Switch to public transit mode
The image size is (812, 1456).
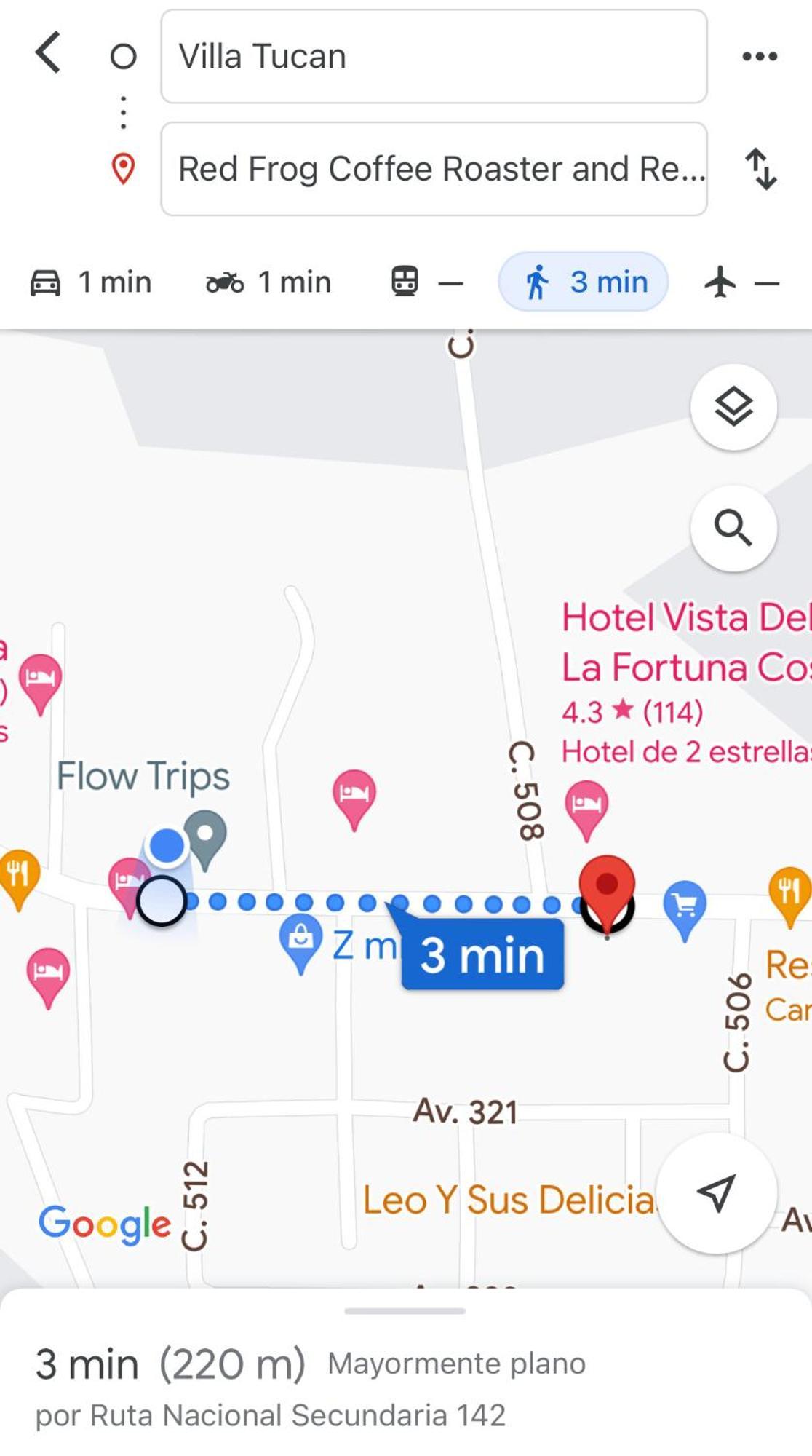426,282
